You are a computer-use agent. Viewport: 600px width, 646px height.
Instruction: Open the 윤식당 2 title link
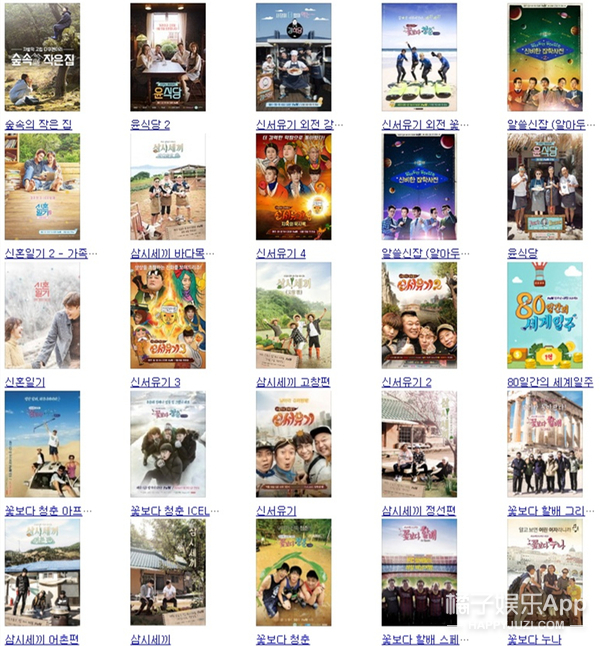(x=150, y=125)
